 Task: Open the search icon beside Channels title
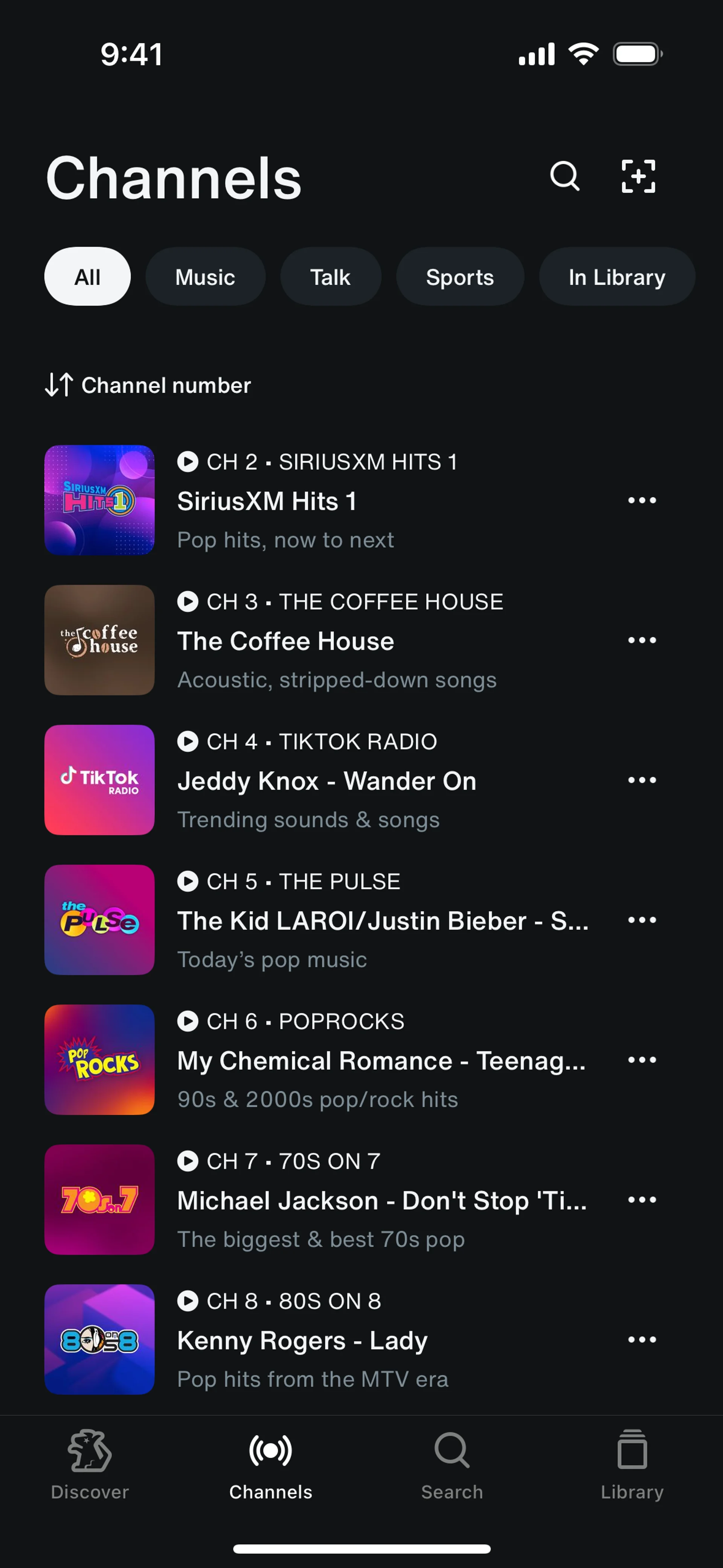point(564,177)
